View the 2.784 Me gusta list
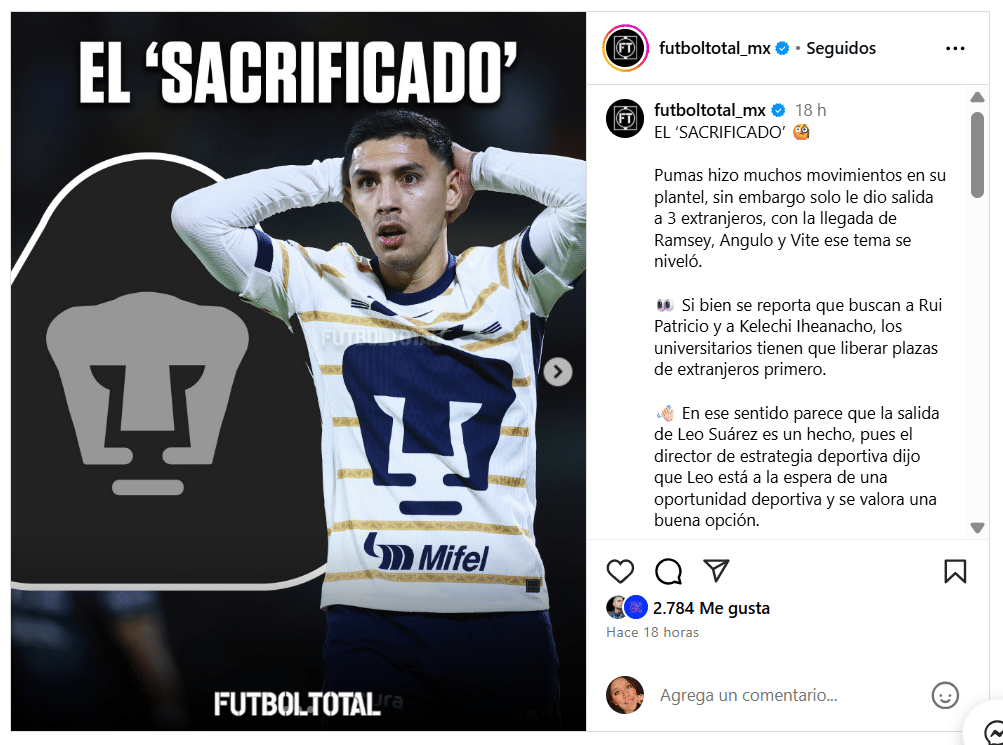 coord(711,607)
